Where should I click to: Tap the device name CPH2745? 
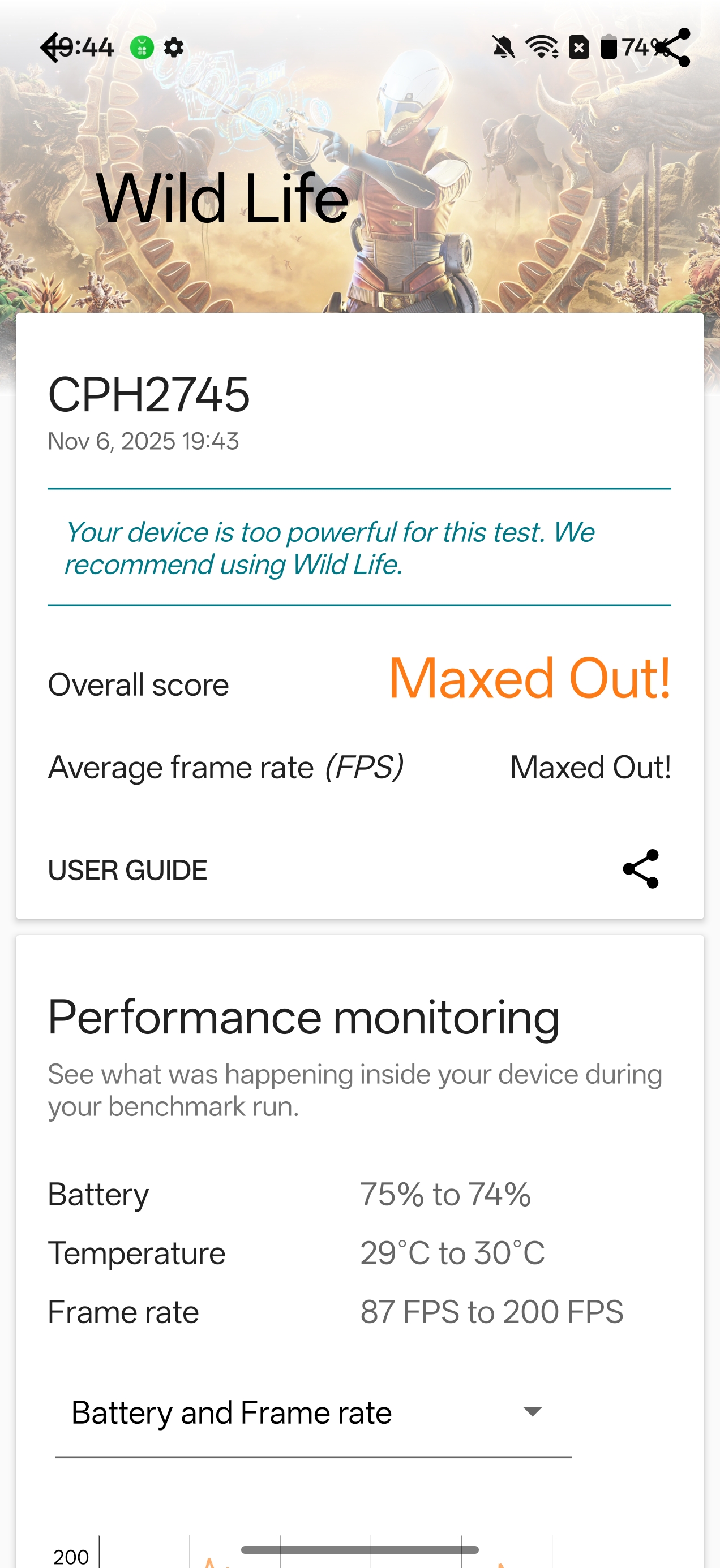click(149, 395)
